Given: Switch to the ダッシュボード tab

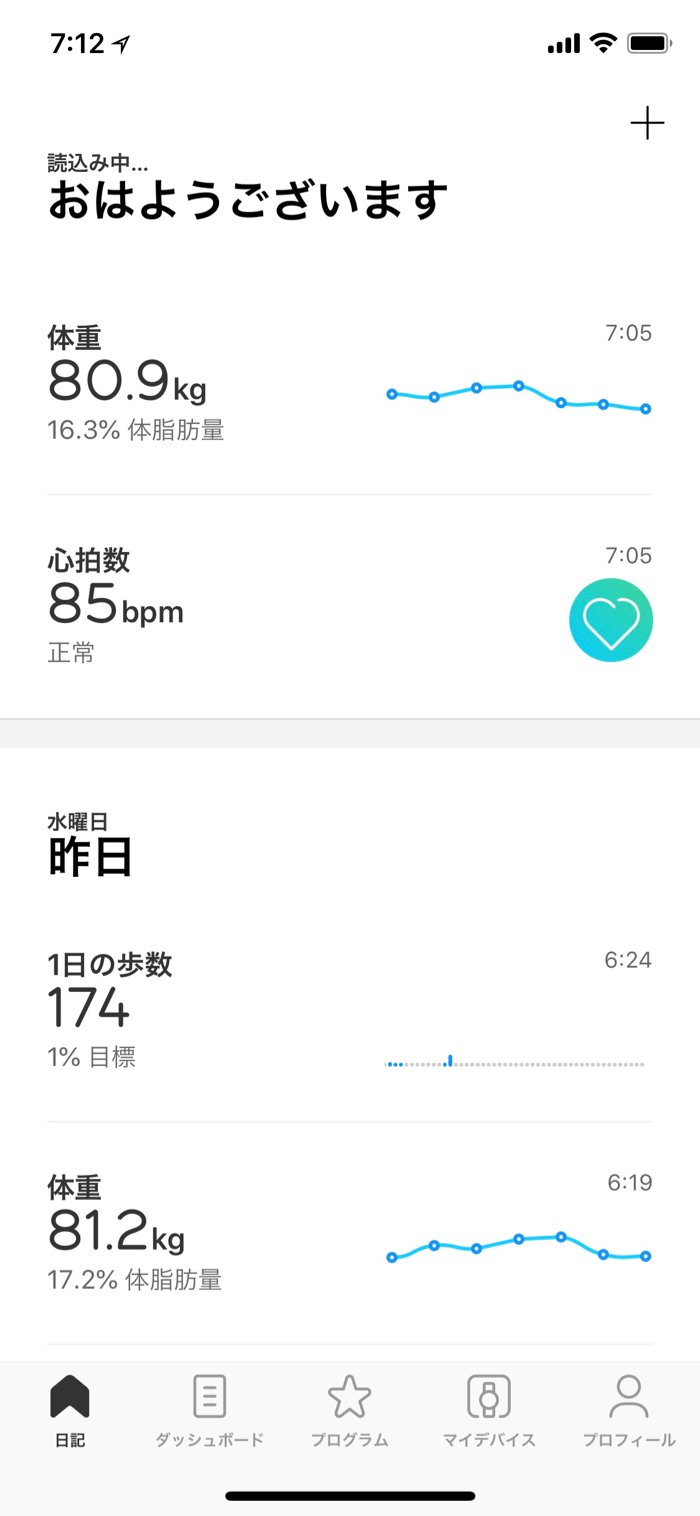Looking at the screenshot, I should (209, 1410).
